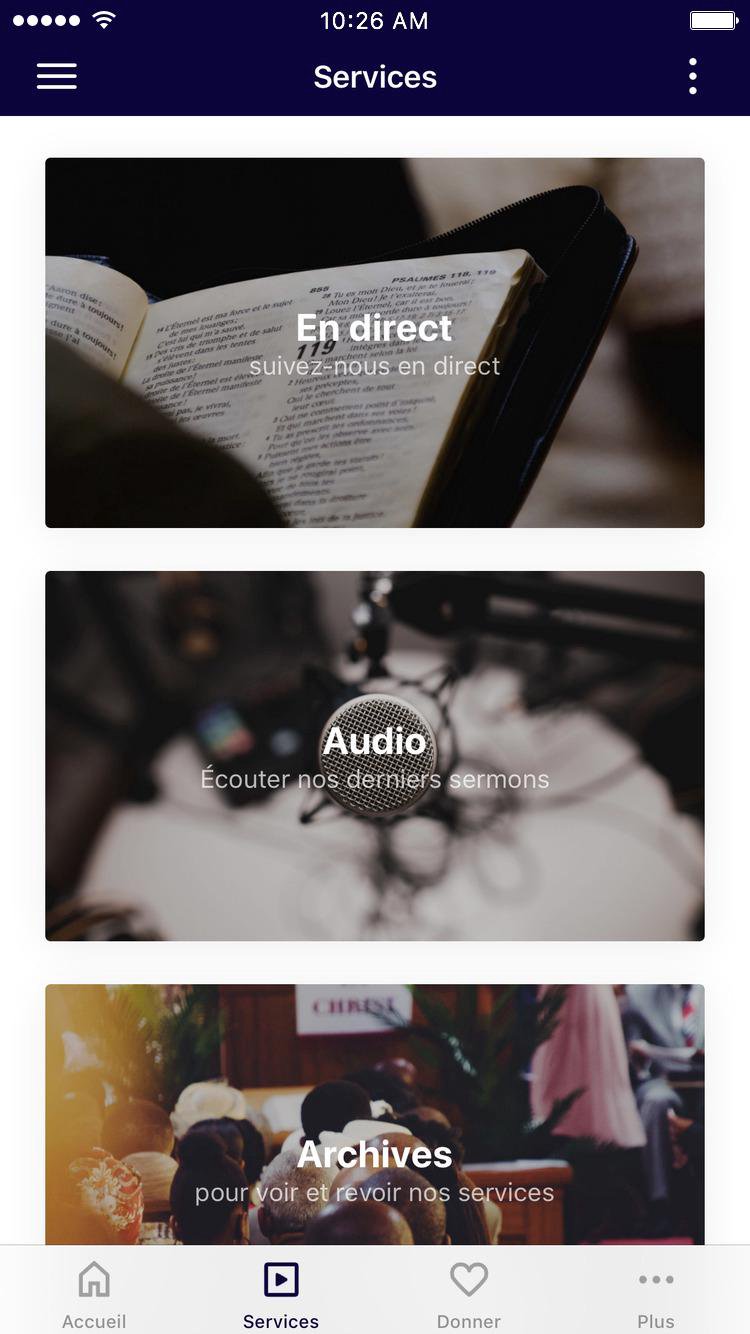Open the three-dot overflow menu
This screenshot has height=1334, width=750.
(692, 77)
